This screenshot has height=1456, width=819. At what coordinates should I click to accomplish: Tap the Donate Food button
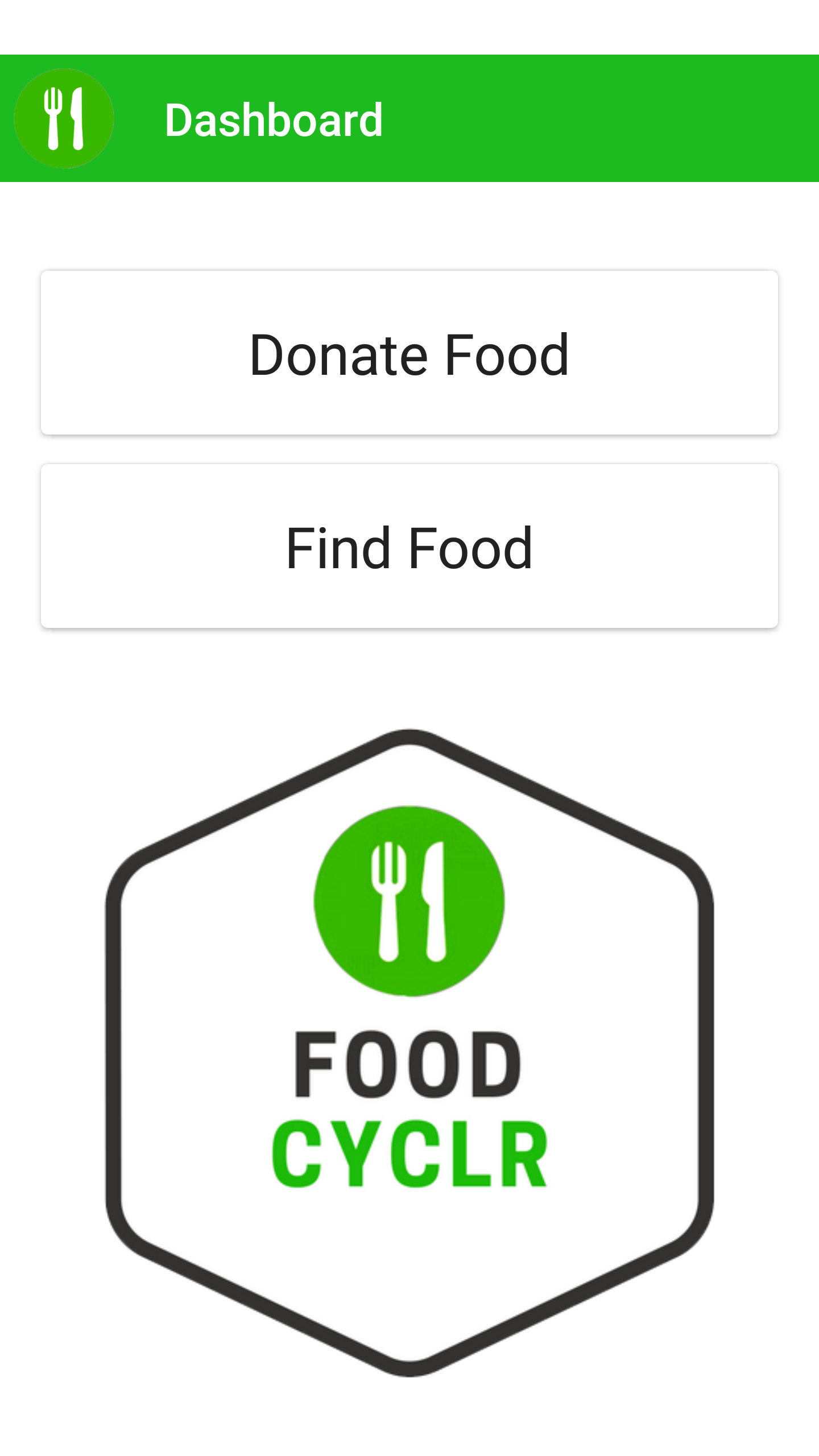(409, 353)
